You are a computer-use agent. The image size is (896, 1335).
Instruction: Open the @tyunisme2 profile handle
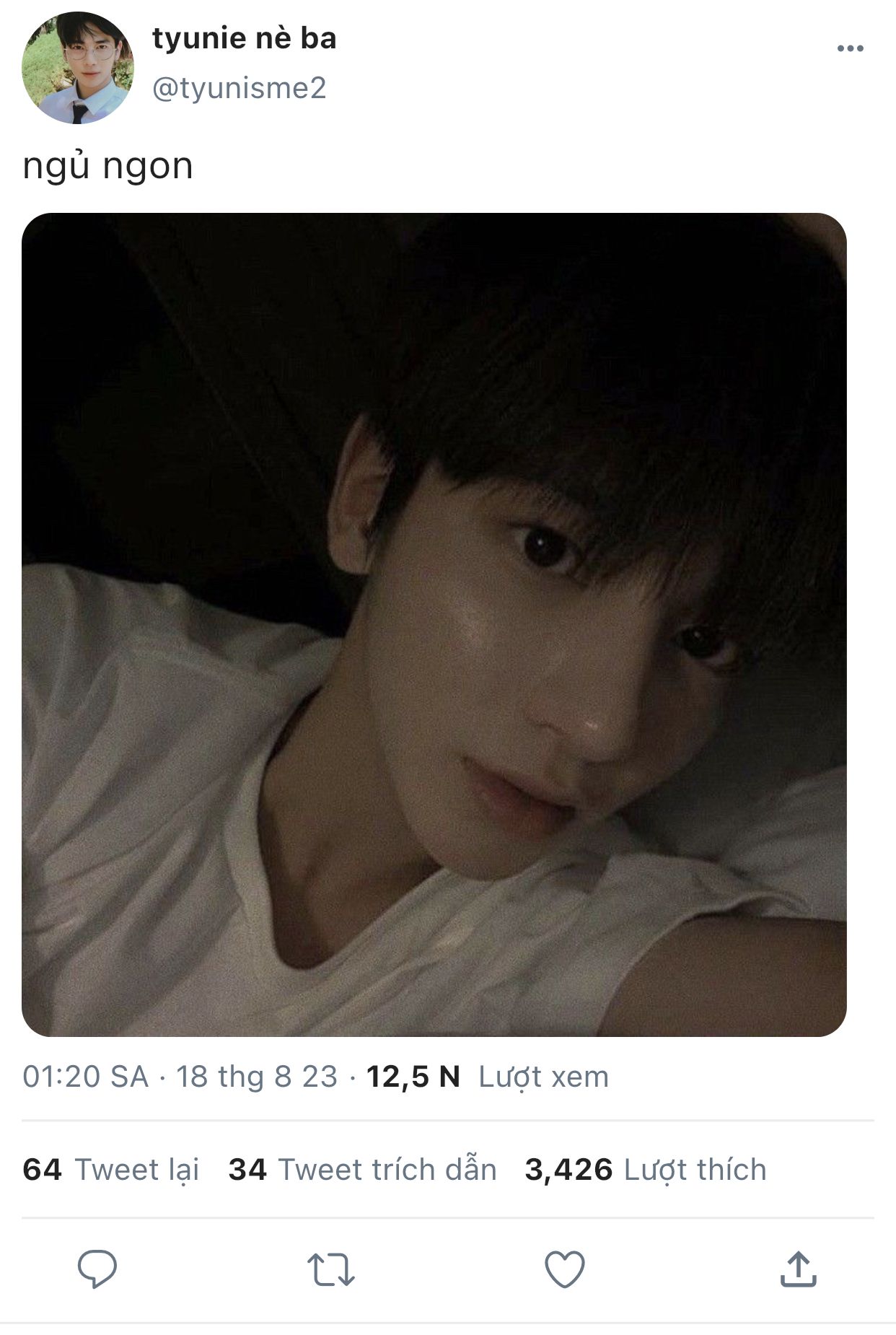pyautogui.click(x=239, y=89)
